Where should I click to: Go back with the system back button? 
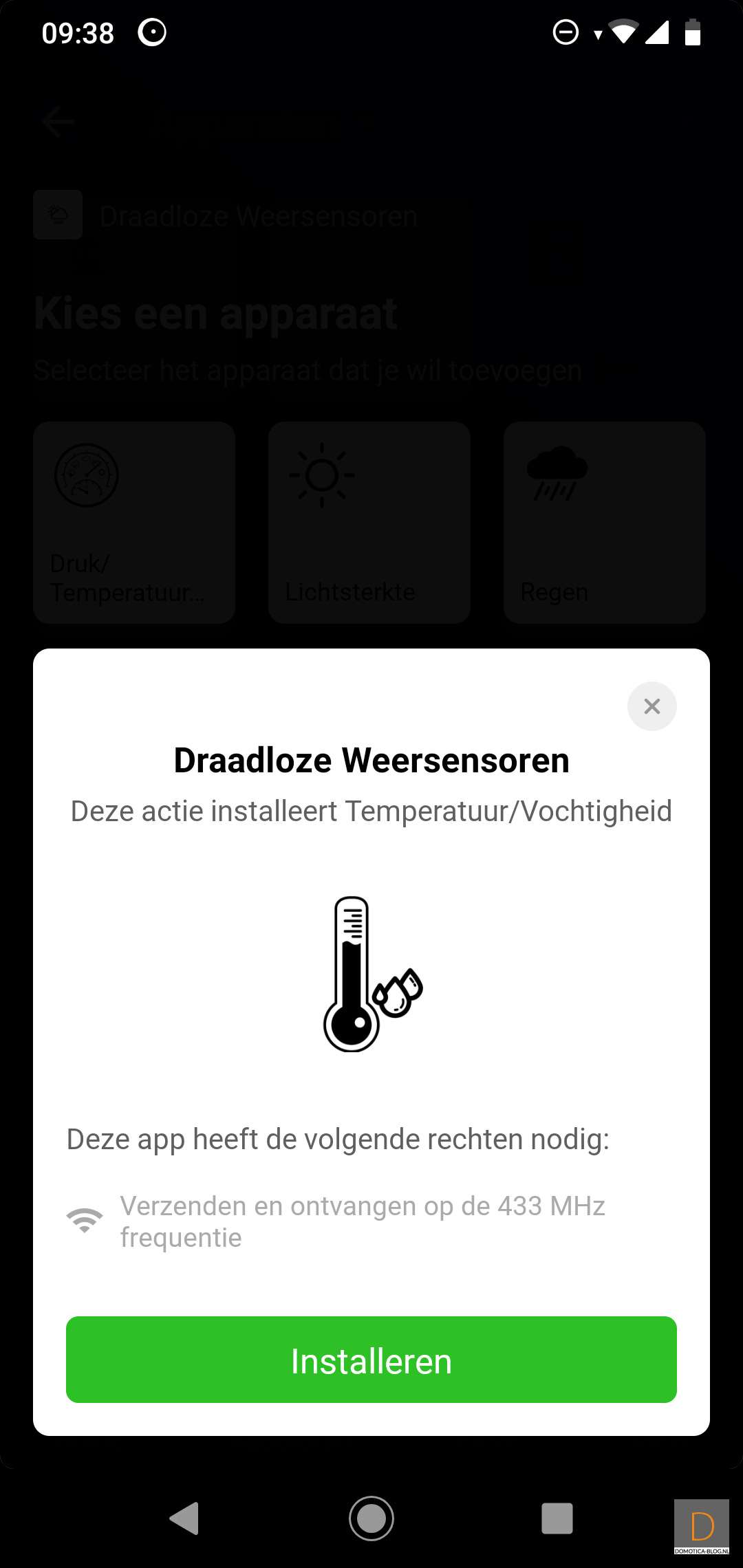pyautogui.click(x=184, y=1518)
